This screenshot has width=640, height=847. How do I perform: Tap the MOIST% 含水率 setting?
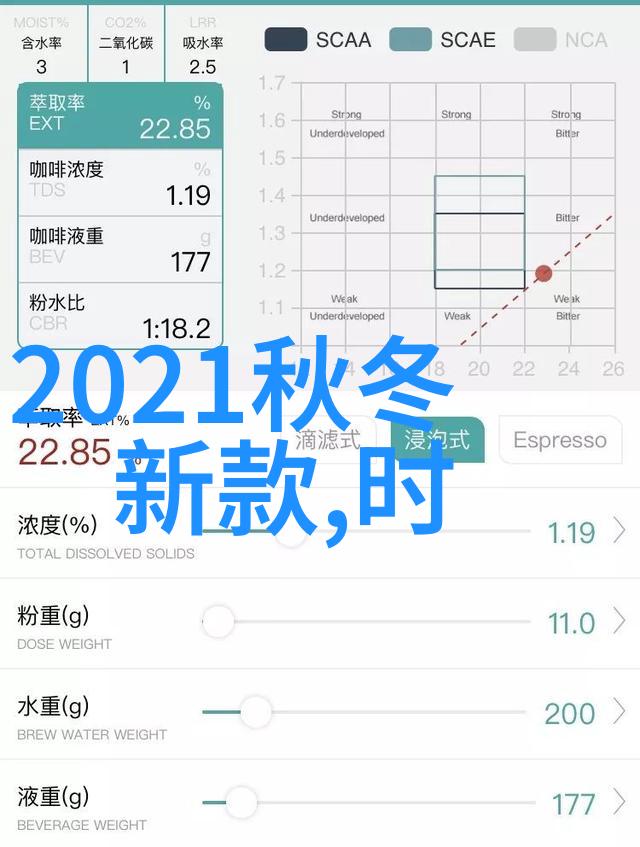tap(41, 45)
